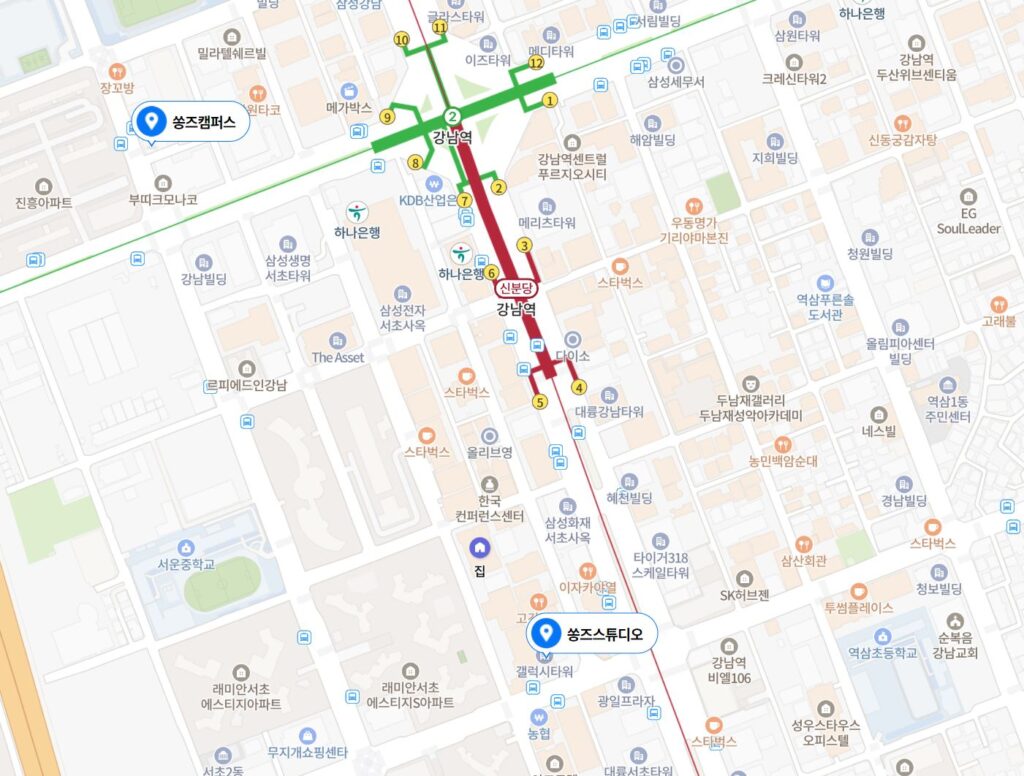Select the 메가박스 place marker

[x=349, y=91]
